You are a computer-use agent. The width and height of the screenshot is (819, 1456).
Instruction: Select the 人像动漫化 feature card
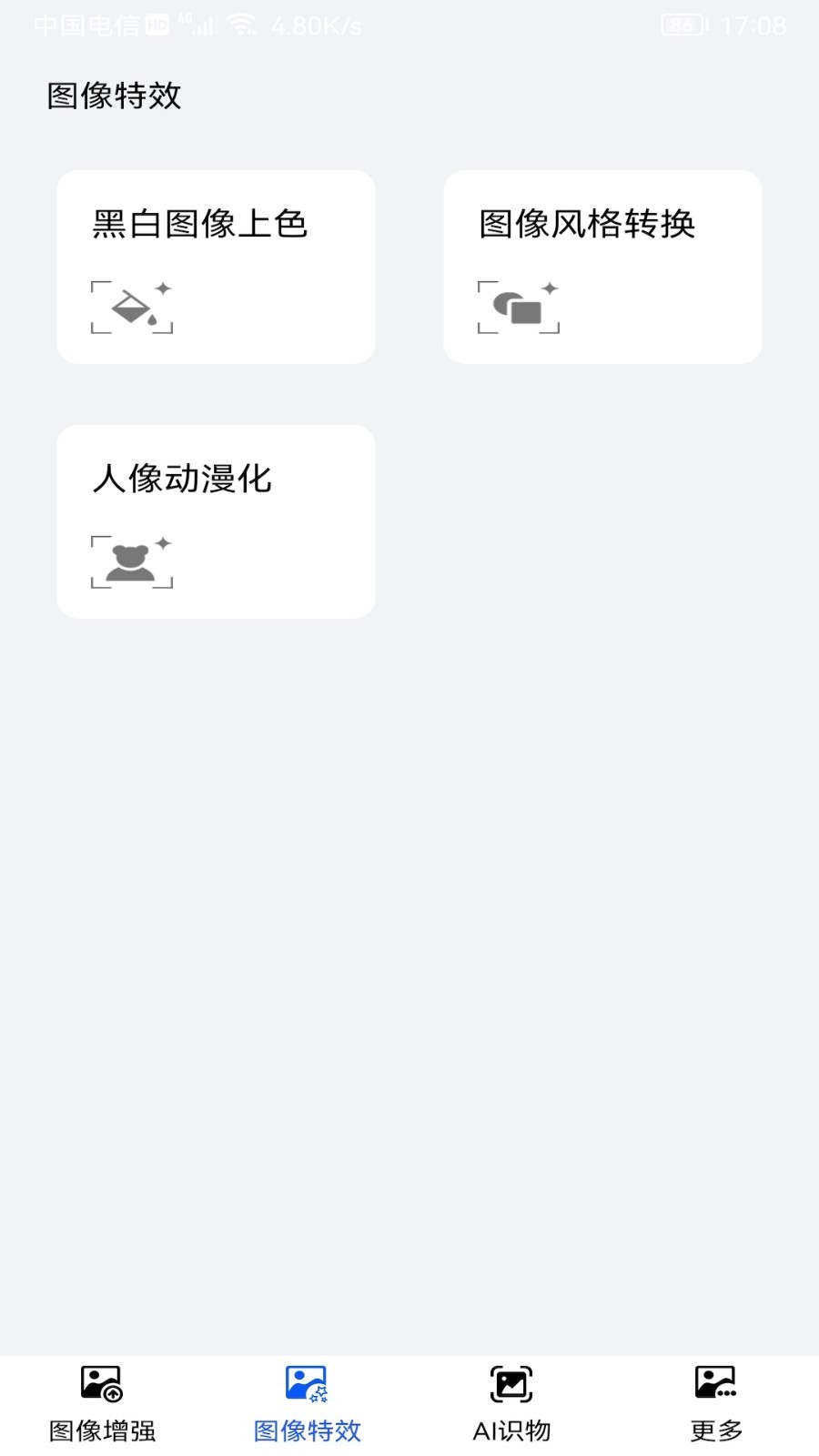point(216,521)
